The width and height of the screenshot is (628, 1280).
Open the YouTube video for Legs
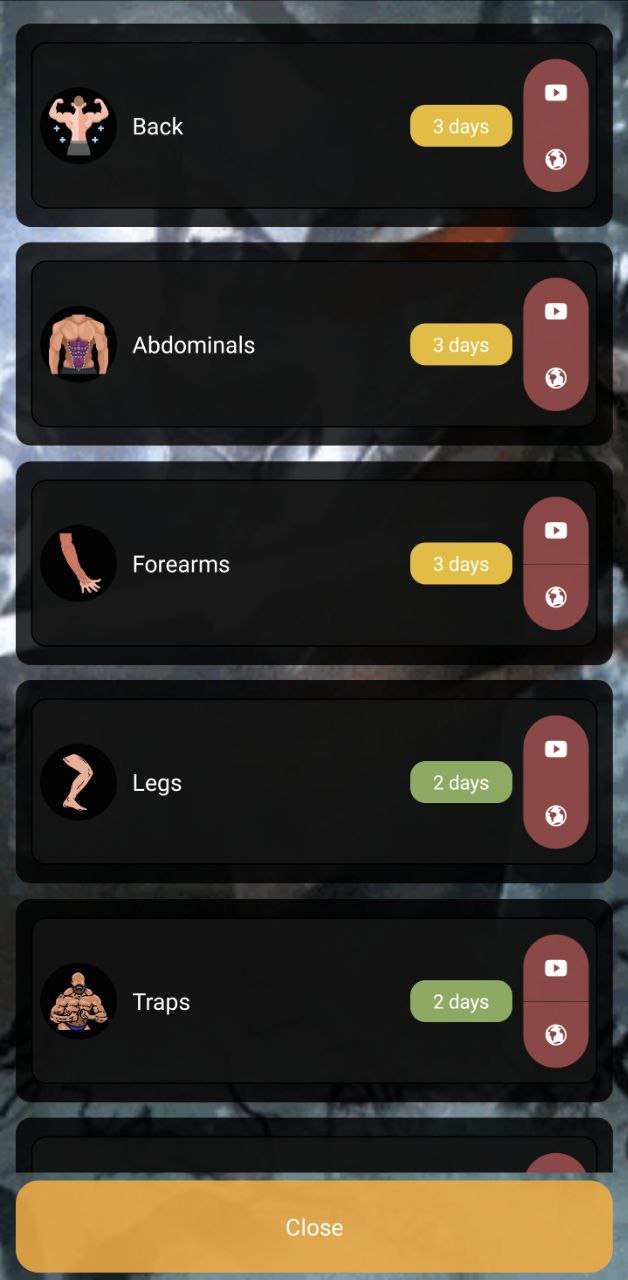point(556,750)
